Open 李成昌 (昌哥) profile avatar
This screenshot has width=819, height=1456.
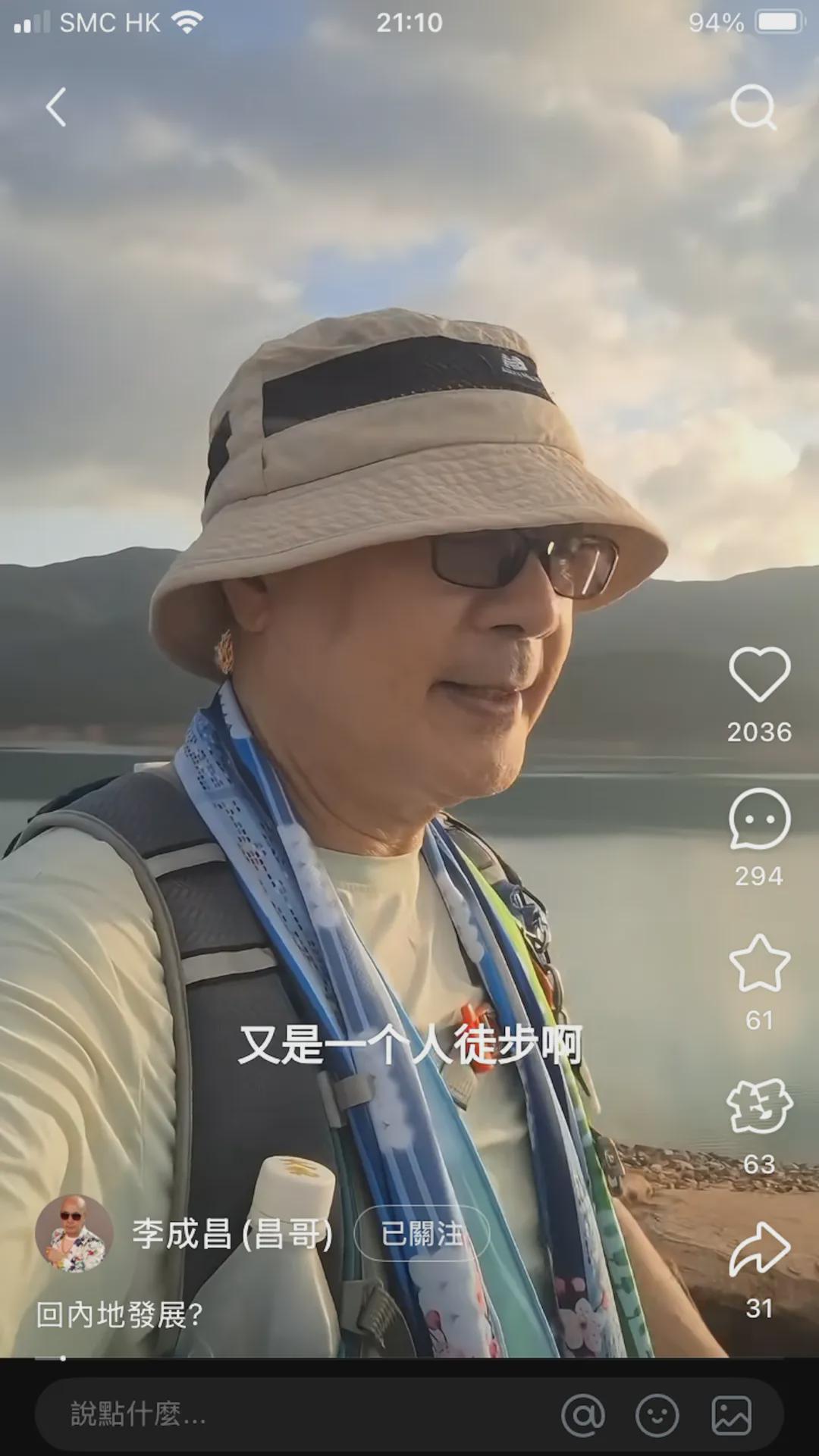tap(74, 1234)
